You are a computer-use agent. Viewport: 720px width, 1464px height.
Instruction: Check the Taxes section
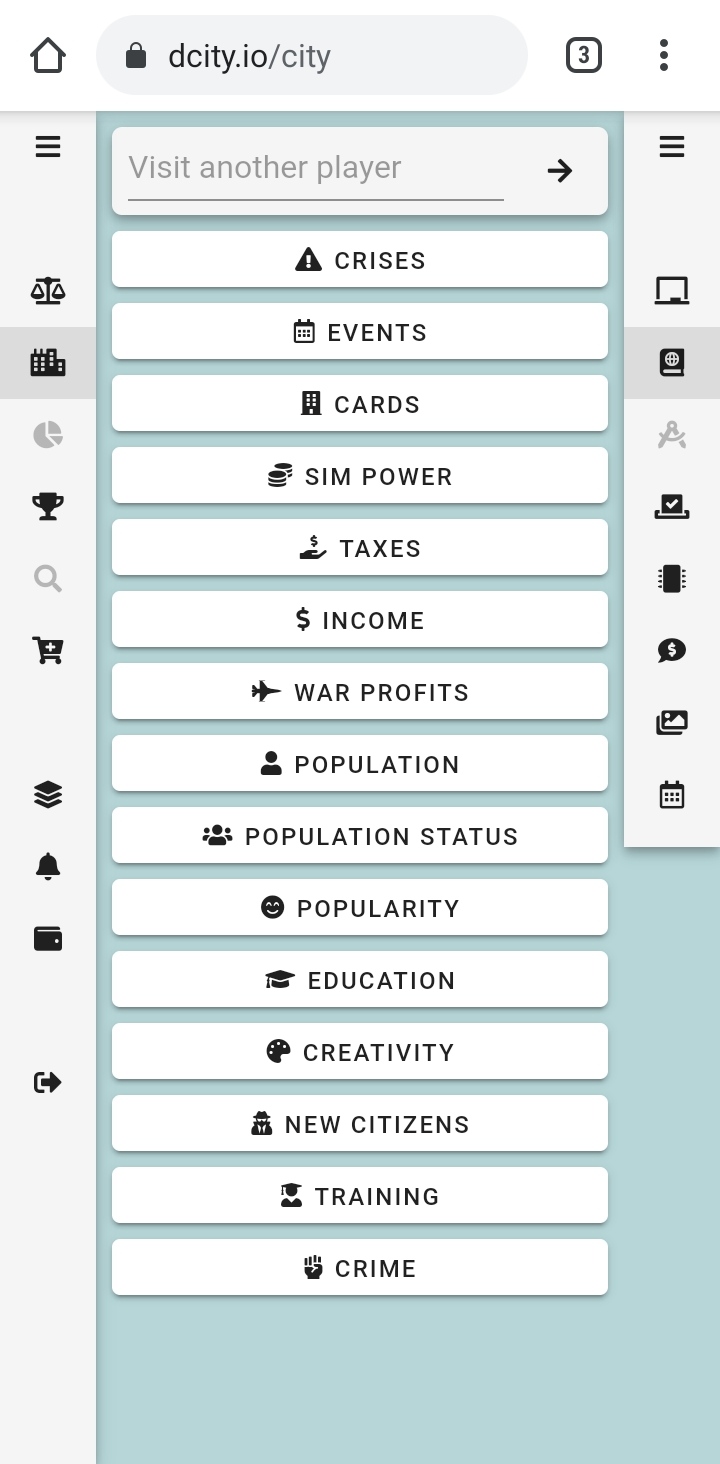360,548
